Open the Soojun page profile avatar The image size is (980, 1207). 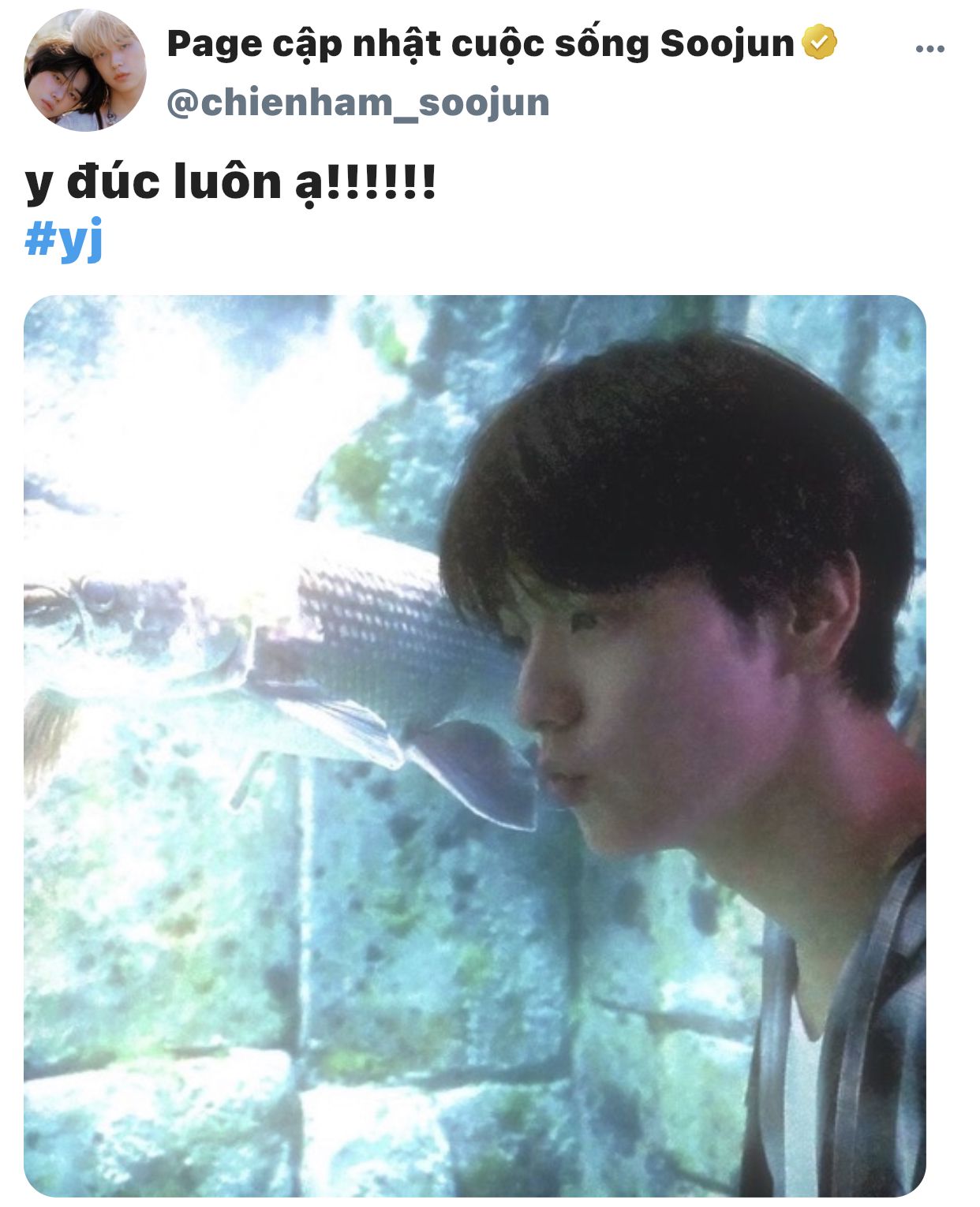(x=84, y=71)
